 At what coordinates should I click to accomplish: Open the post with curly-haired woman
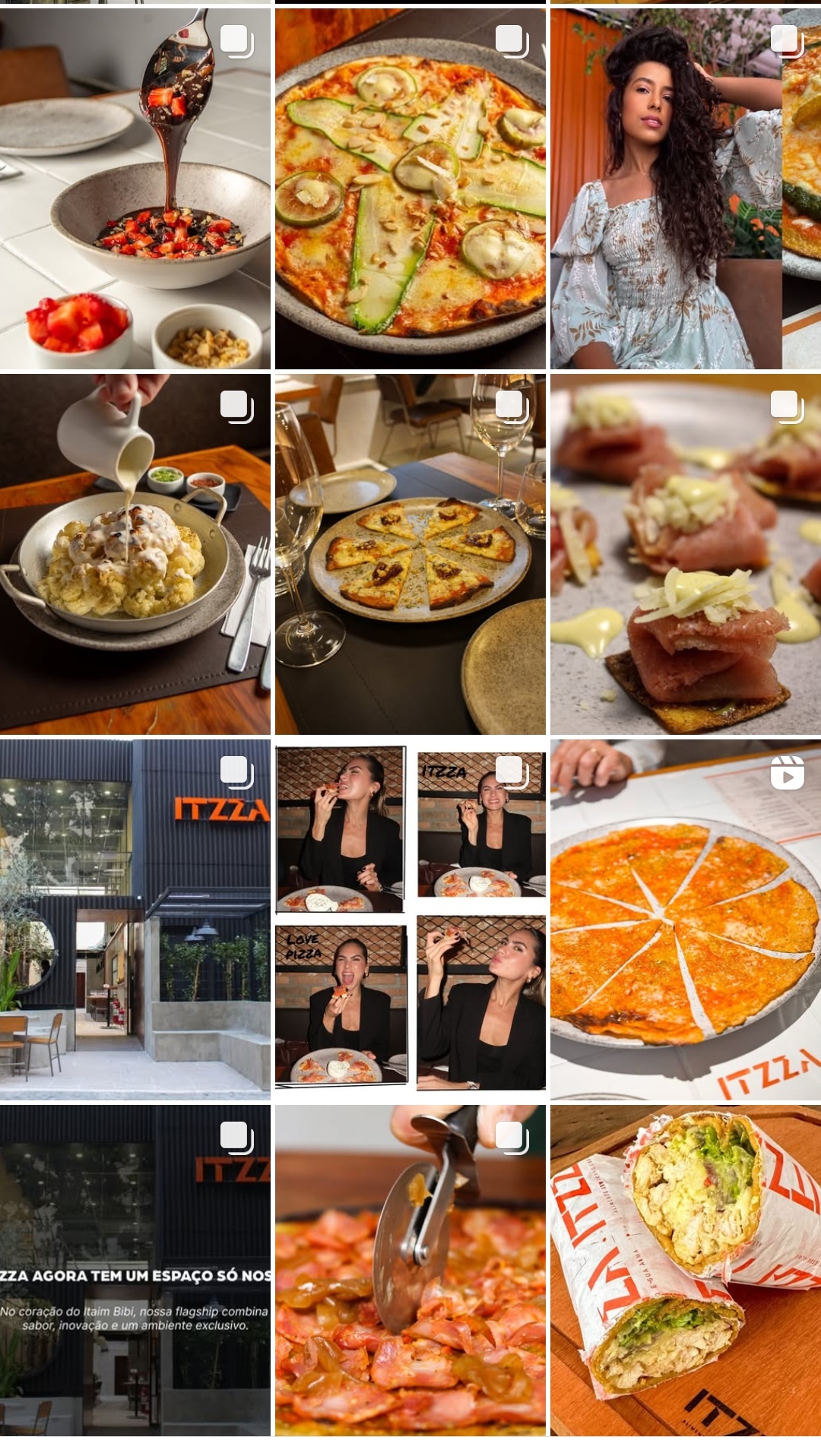[685, 188]
